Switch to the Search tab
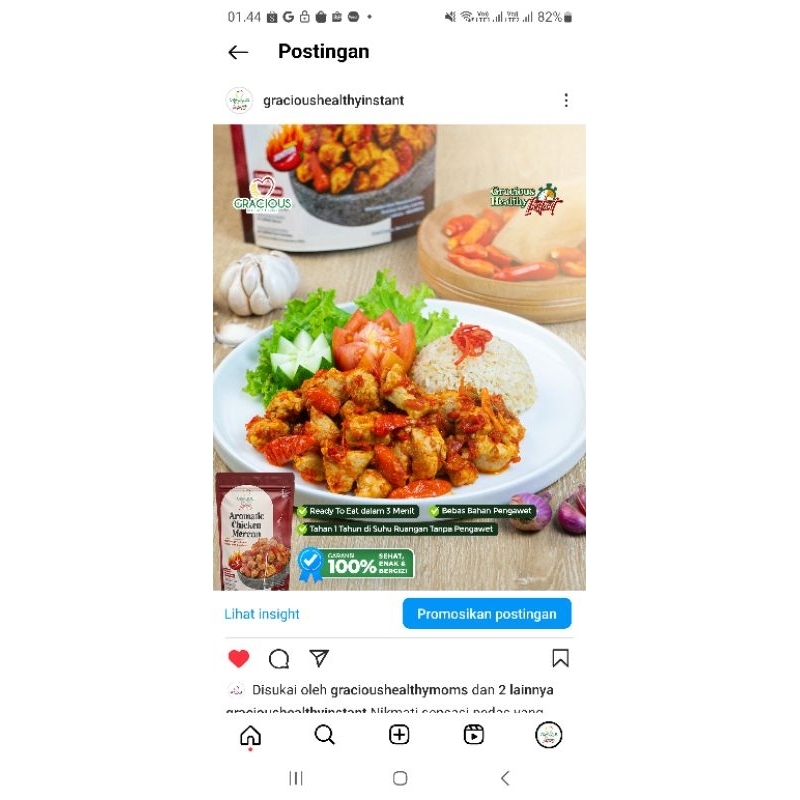 325,735
